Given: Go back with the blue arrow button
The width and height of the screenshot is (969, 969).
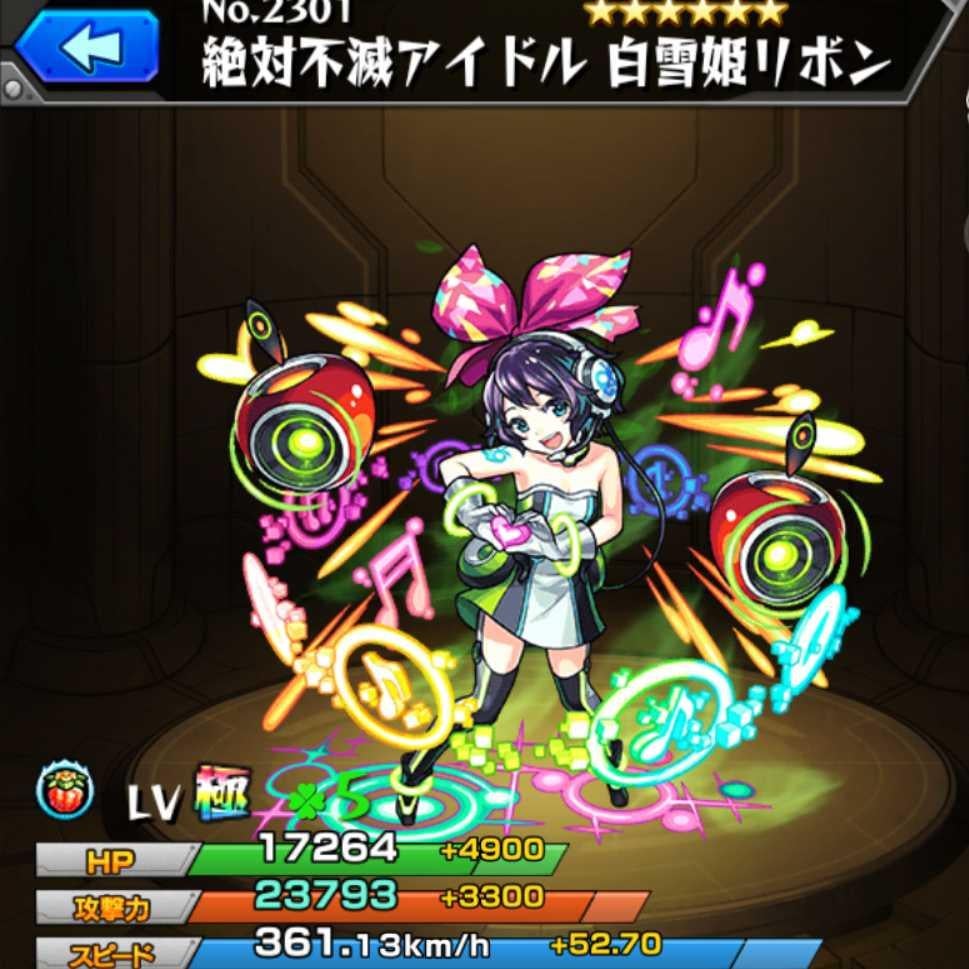Looking at the screenshot, I should (x=88, y=45).
